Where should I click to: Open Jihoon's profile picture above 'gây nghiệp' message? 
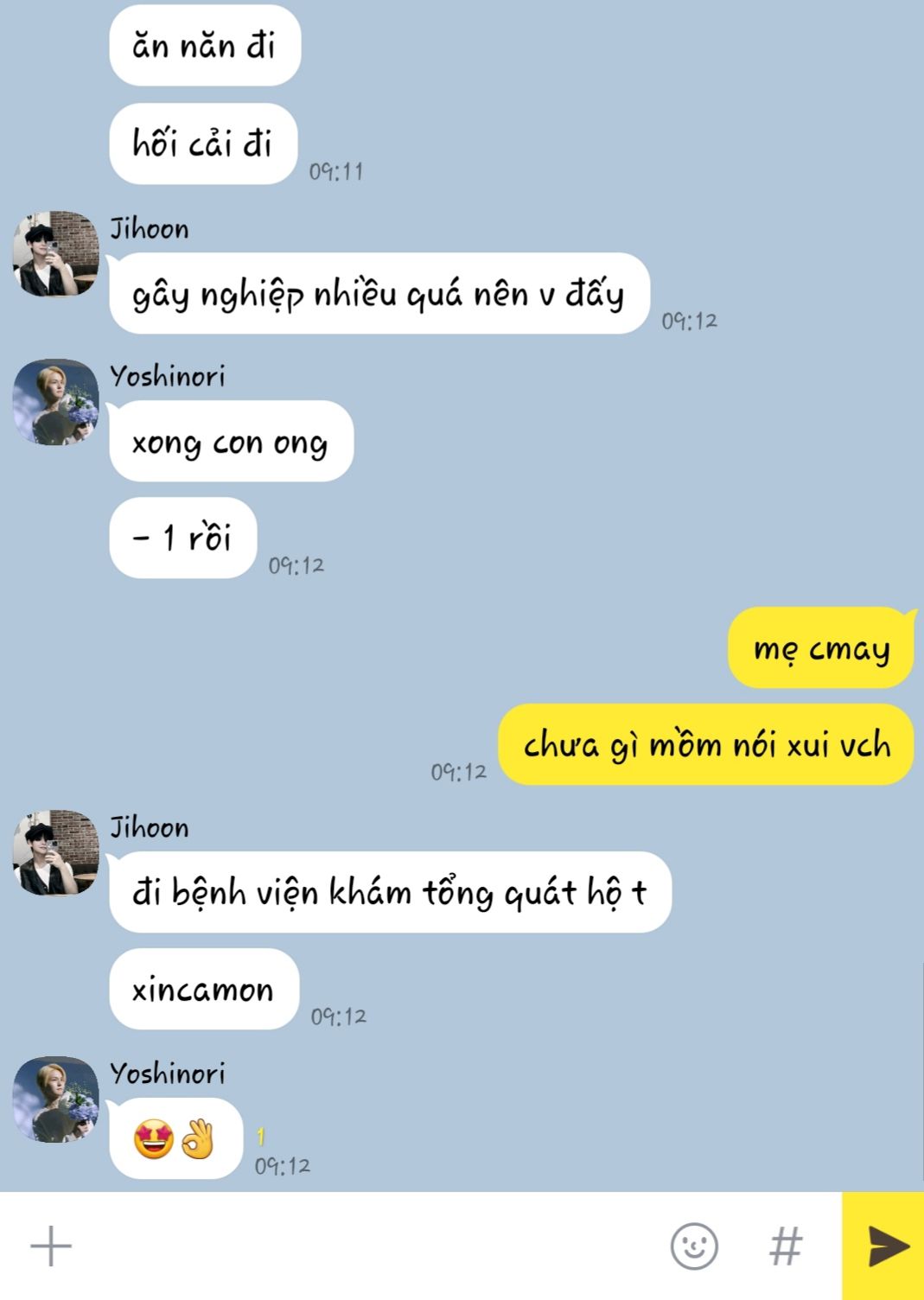[x=55, y=253]
